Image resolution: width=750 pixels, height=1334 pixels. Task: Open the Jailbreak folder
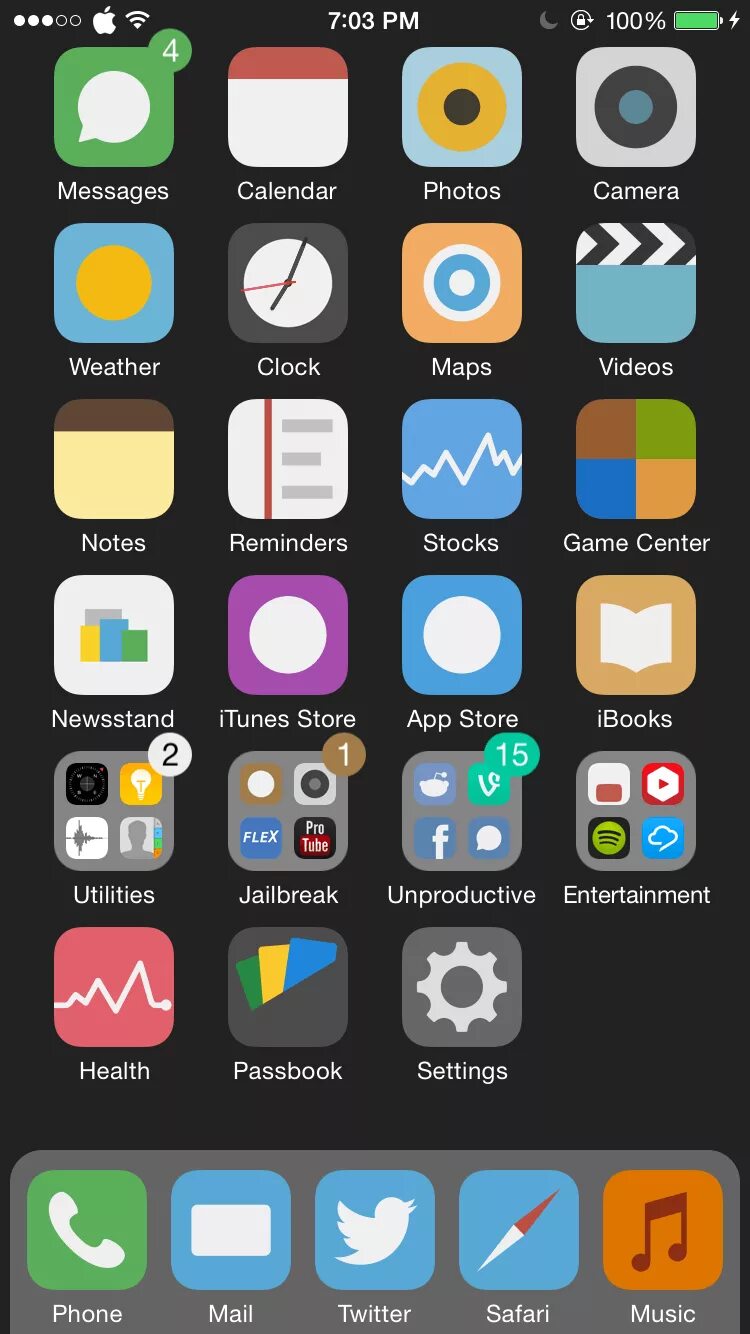click(x=288, y=811)
